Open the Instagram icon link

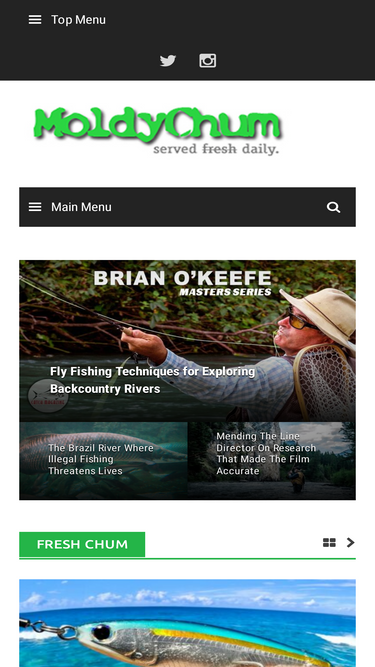(x=207, y=60)
